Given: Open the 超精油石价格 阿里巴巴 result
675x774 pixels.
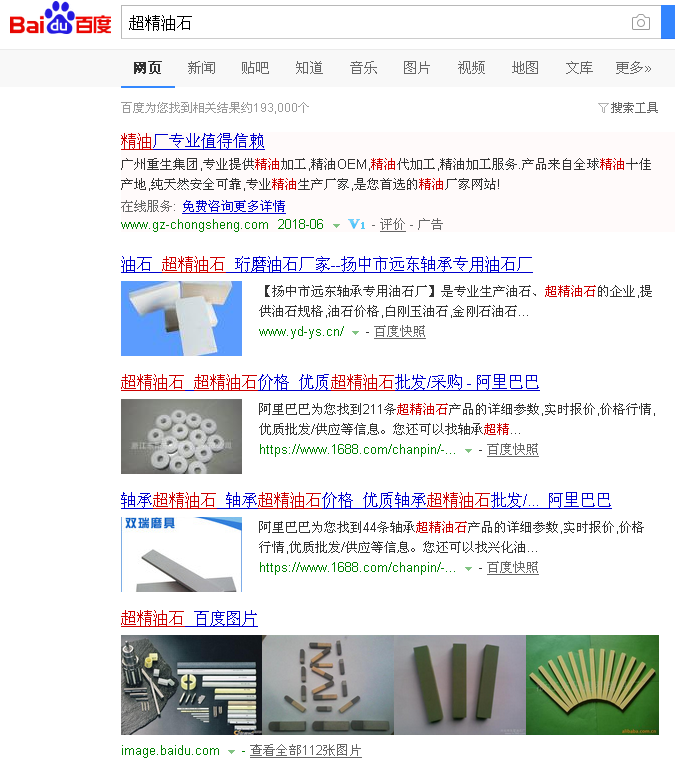Looking at the screenshot, I should click(329, 382).
